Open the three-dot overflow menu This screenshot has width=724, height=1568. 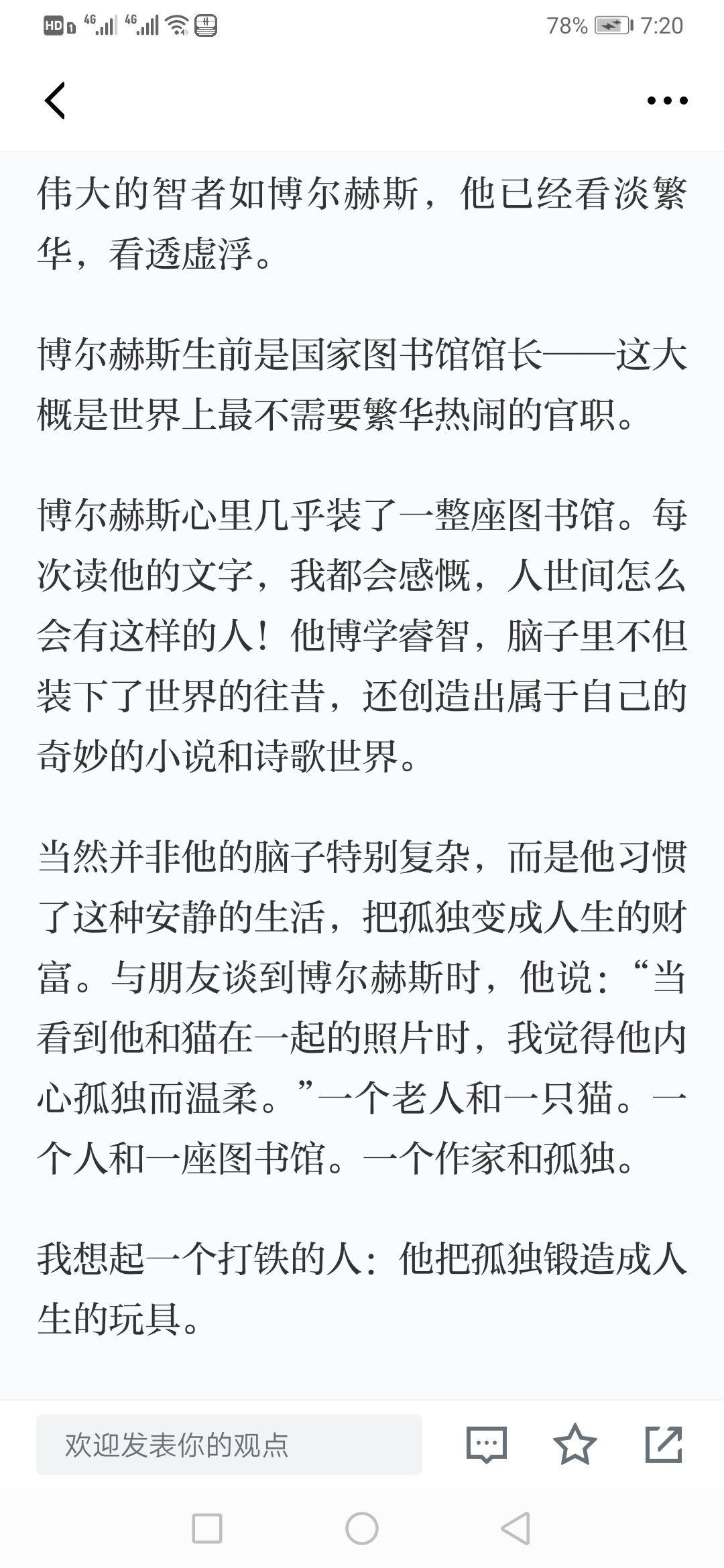tap(667, 101)
